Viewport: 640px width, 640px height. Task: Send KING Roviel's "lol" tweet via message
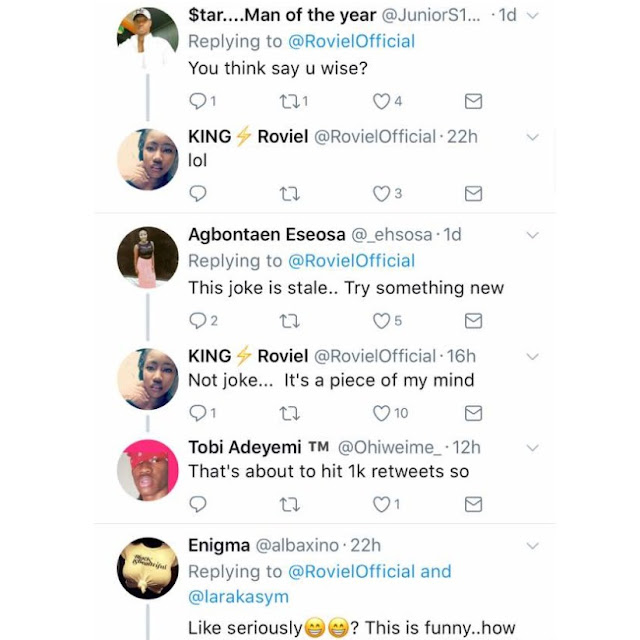tap(474, 194)
